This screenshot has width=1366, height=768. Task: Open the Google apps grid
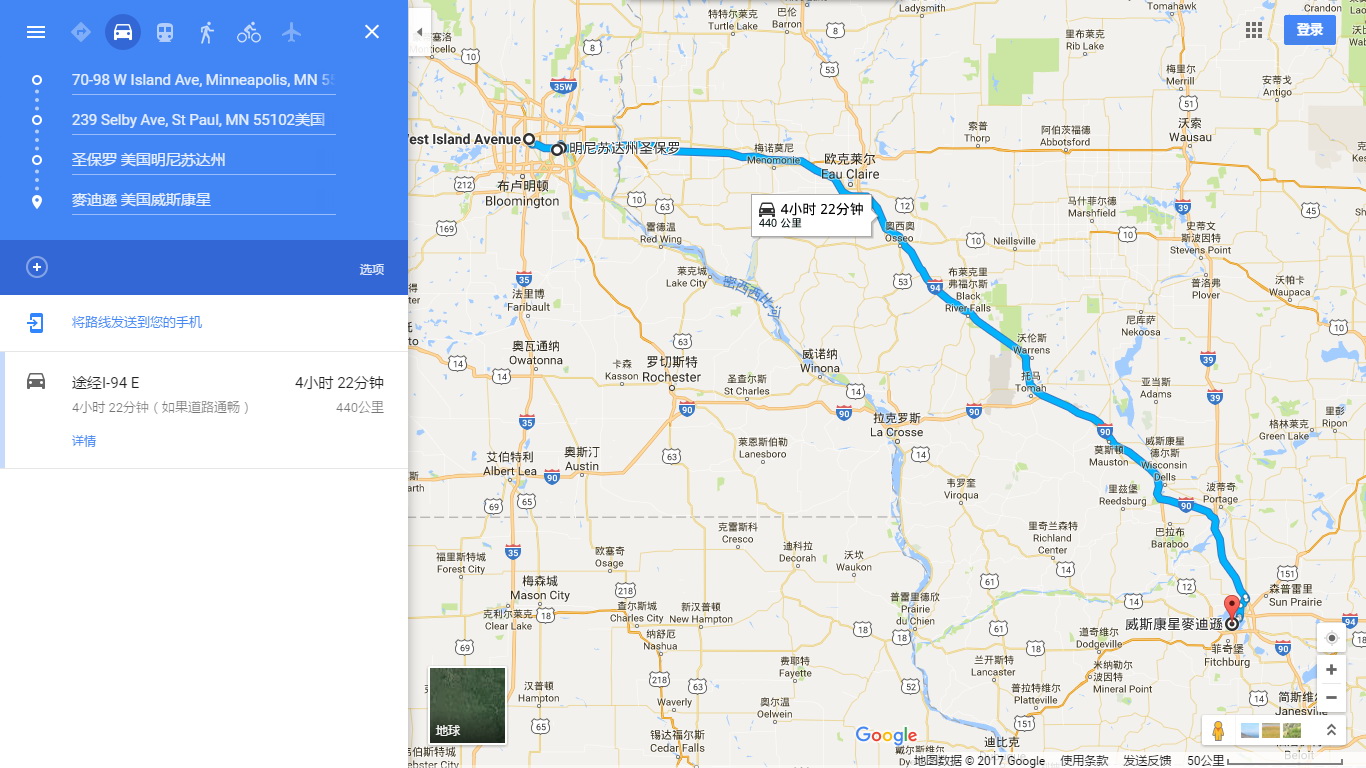[x=1254, y=30]
